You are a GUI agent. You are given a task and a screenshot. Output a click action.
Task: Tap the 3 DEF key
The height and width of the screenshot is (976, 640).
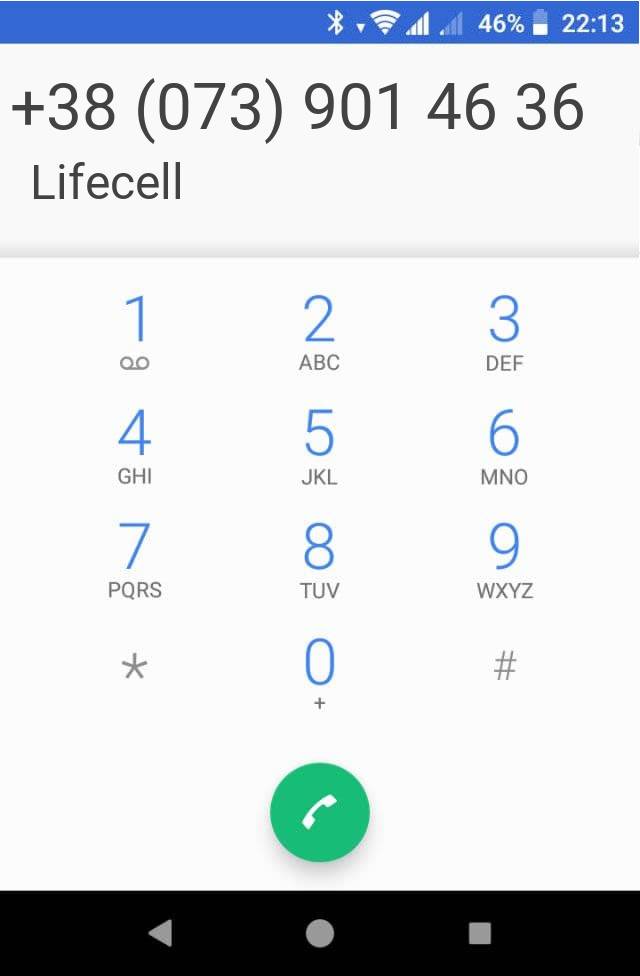click(x=504, y=333)
